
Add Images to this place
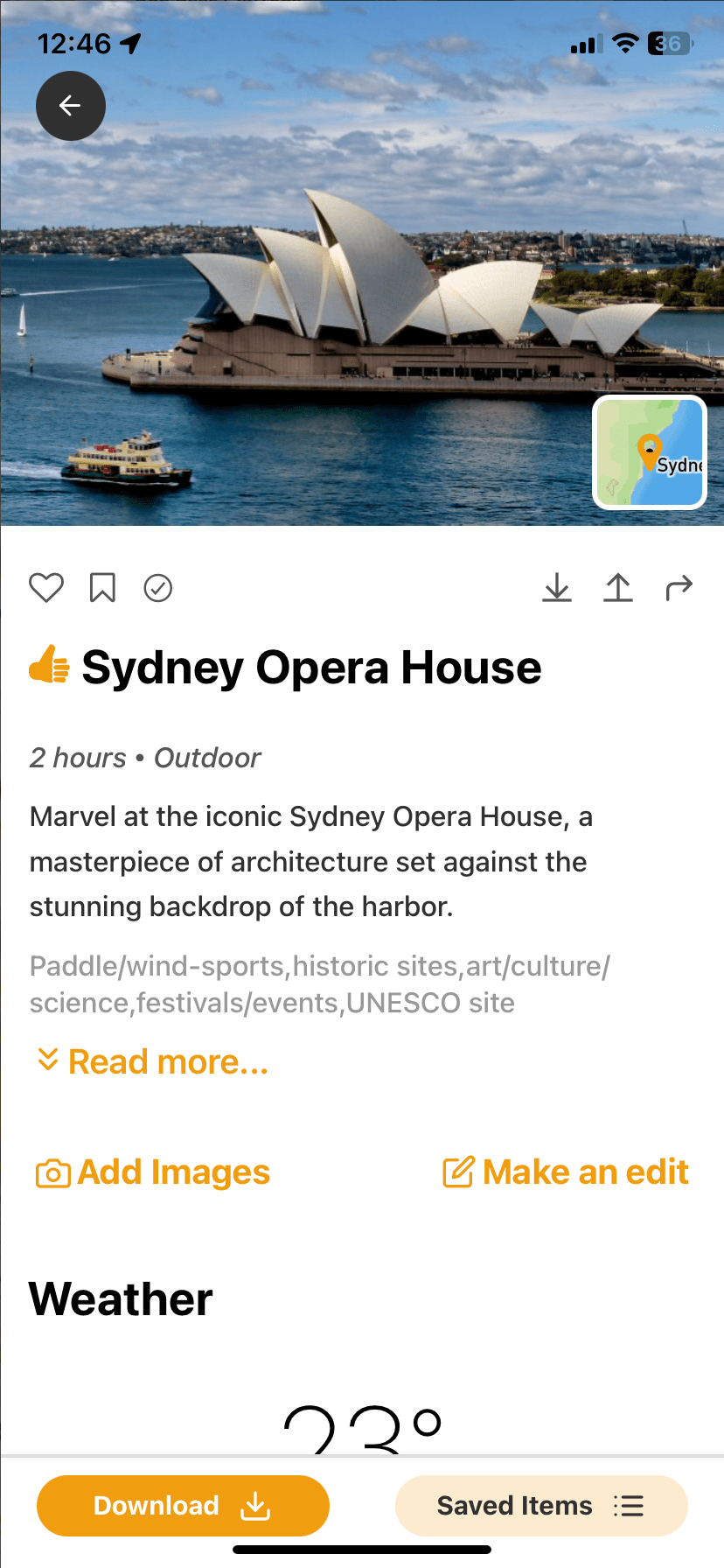[x=153, y=1172]
